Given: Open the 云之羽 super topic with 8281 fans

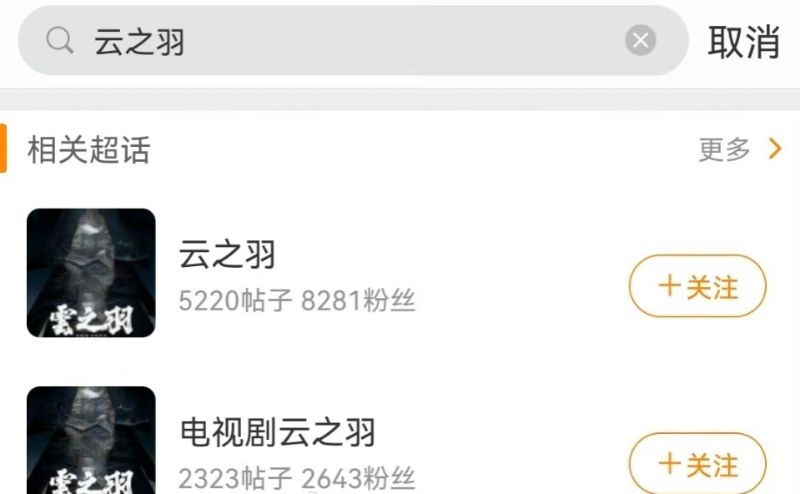Looking at the screenshot, I should pyautogui.click(x=228, y=255).
